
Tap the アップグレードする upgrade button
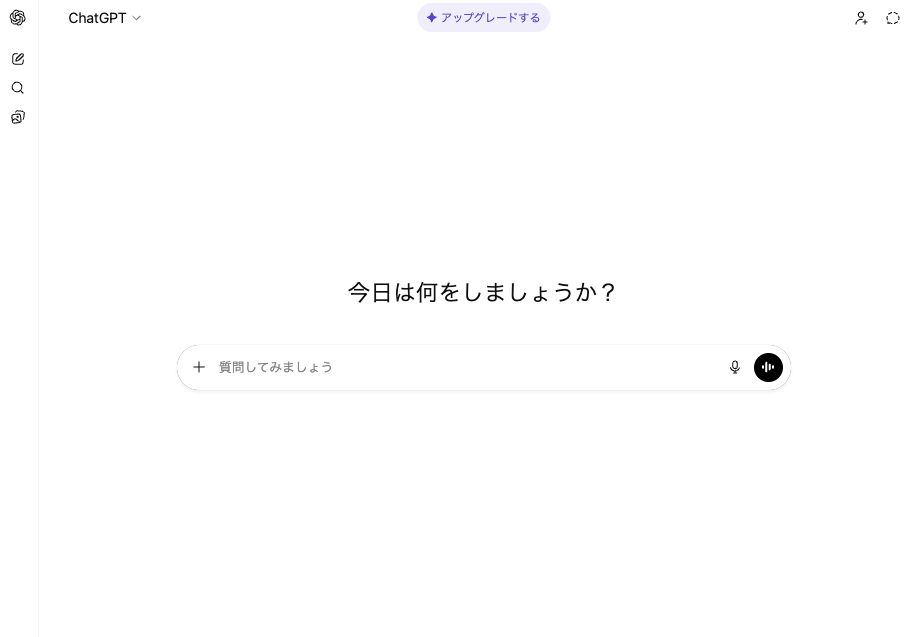pos(484,18)
